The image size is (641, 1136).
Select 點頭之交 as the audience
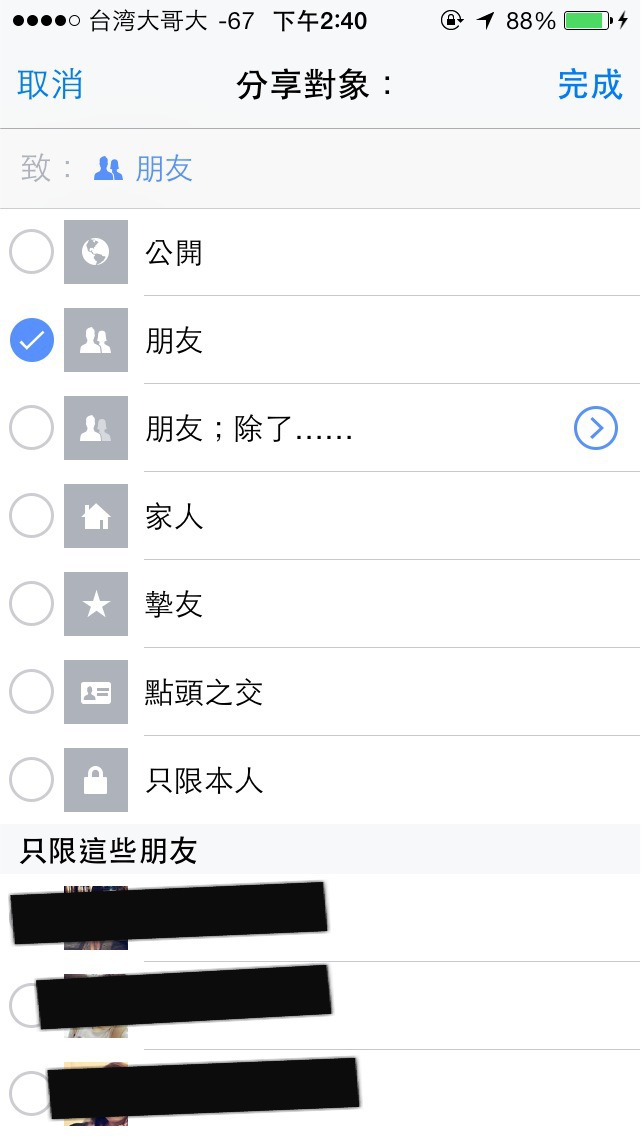click(x=320, y=692)
